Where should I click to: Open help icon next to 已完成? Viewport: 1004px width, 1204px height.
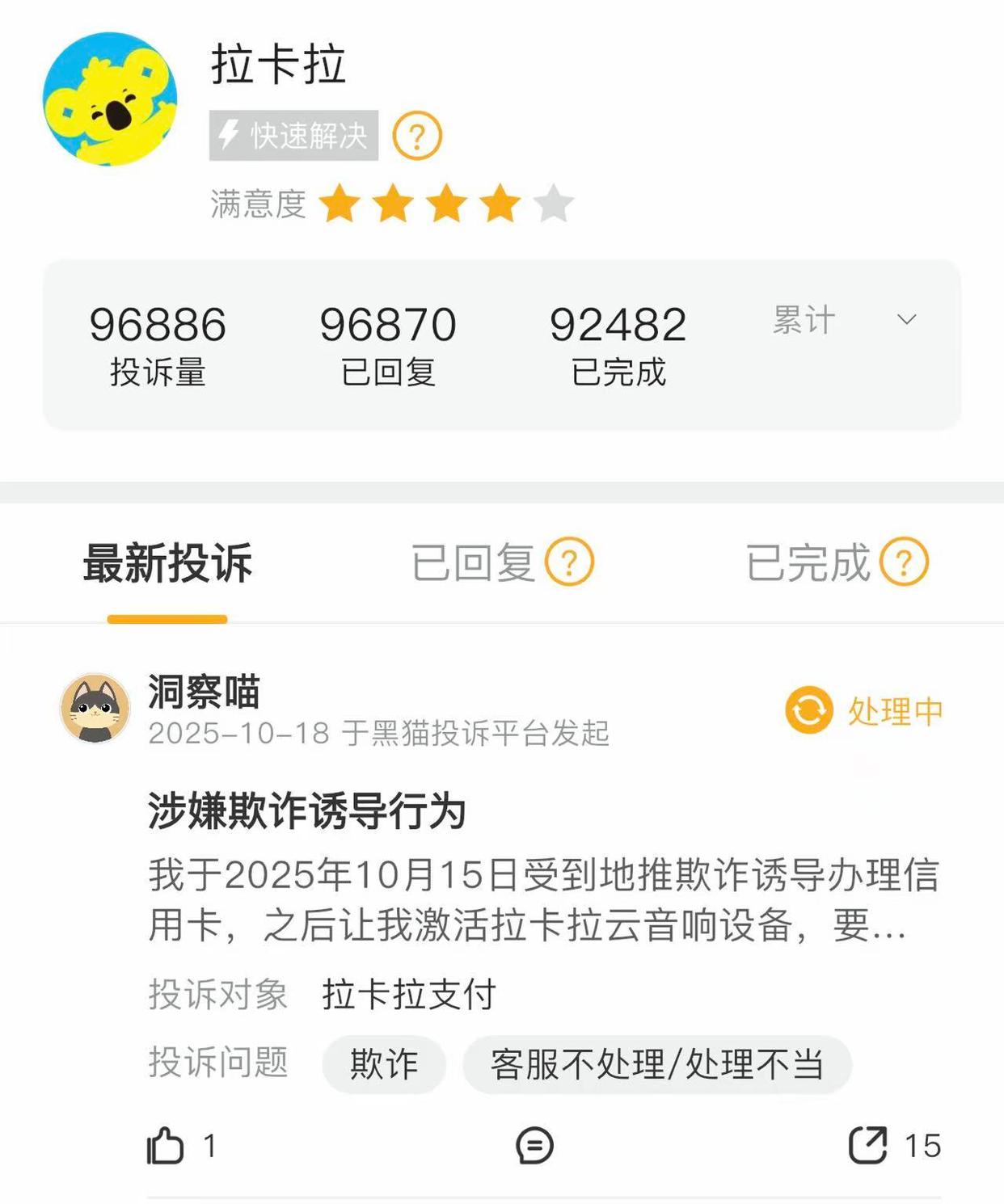[x=904, y=562]
